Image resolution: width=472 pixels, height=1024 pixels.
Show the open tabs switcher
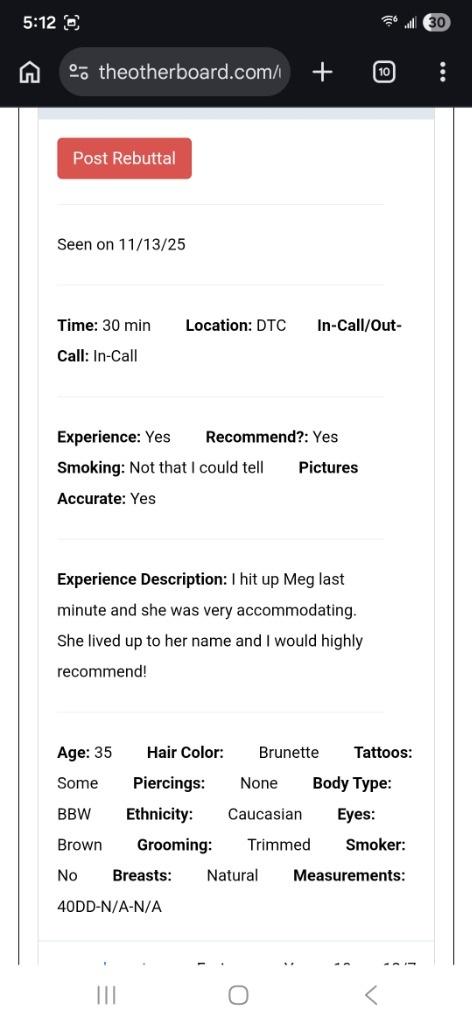click(385, 72)
